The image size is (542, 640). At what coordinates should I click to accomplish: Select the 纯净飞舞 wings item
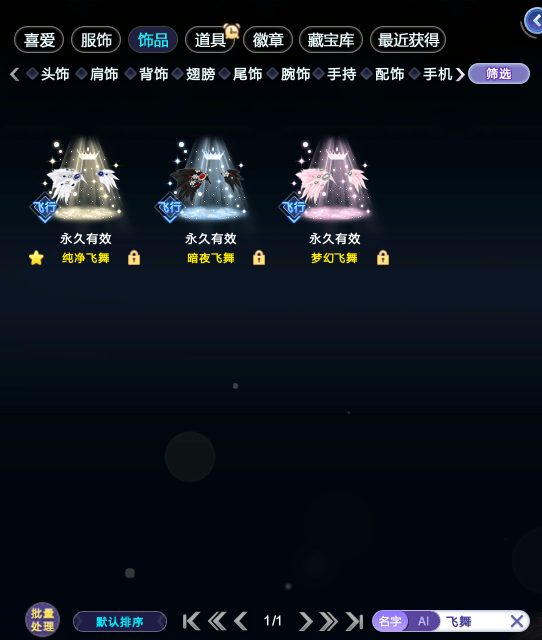[x=84, y=180]
